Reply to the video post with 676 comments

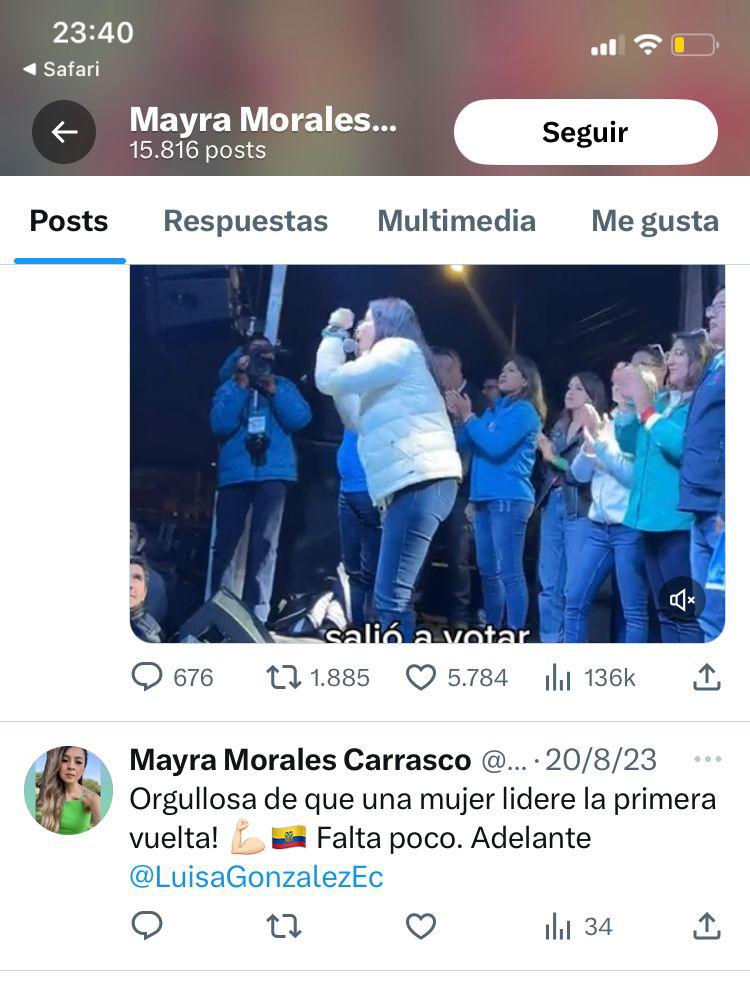(x=147, y=677)
